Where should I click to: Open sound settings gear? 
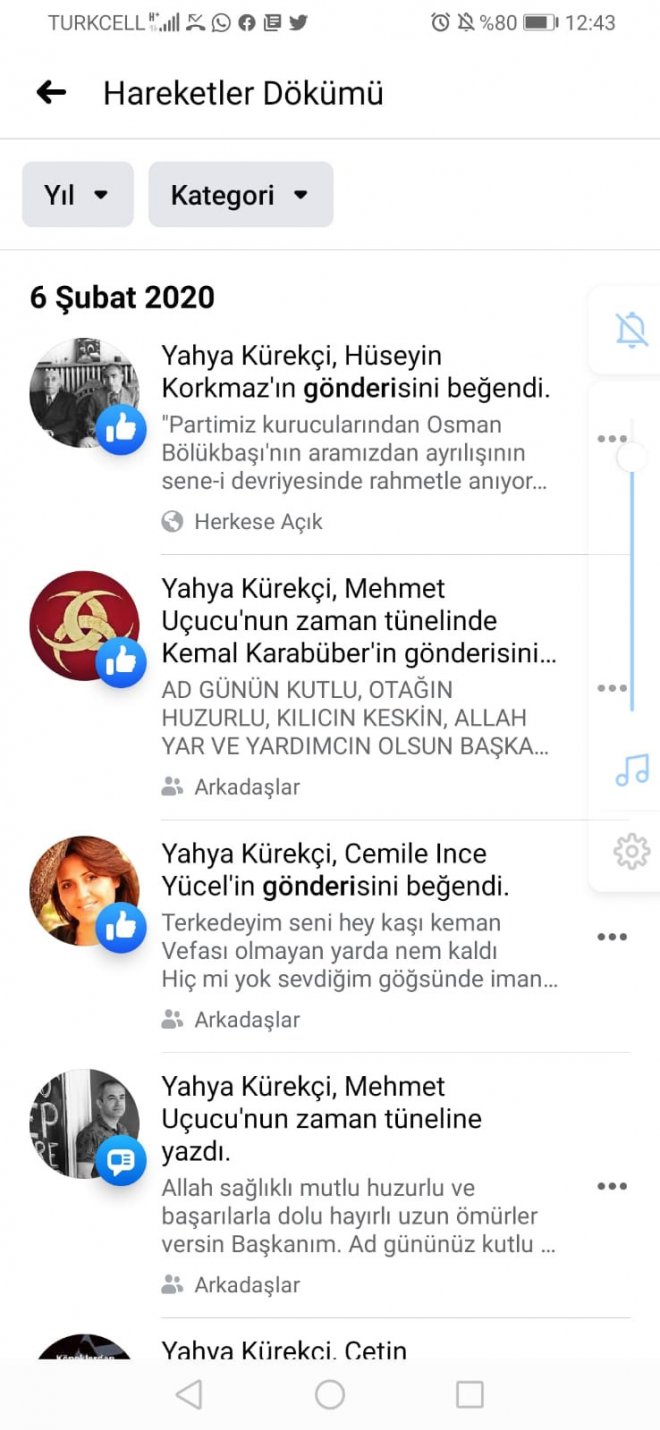[x=631, y=852]
